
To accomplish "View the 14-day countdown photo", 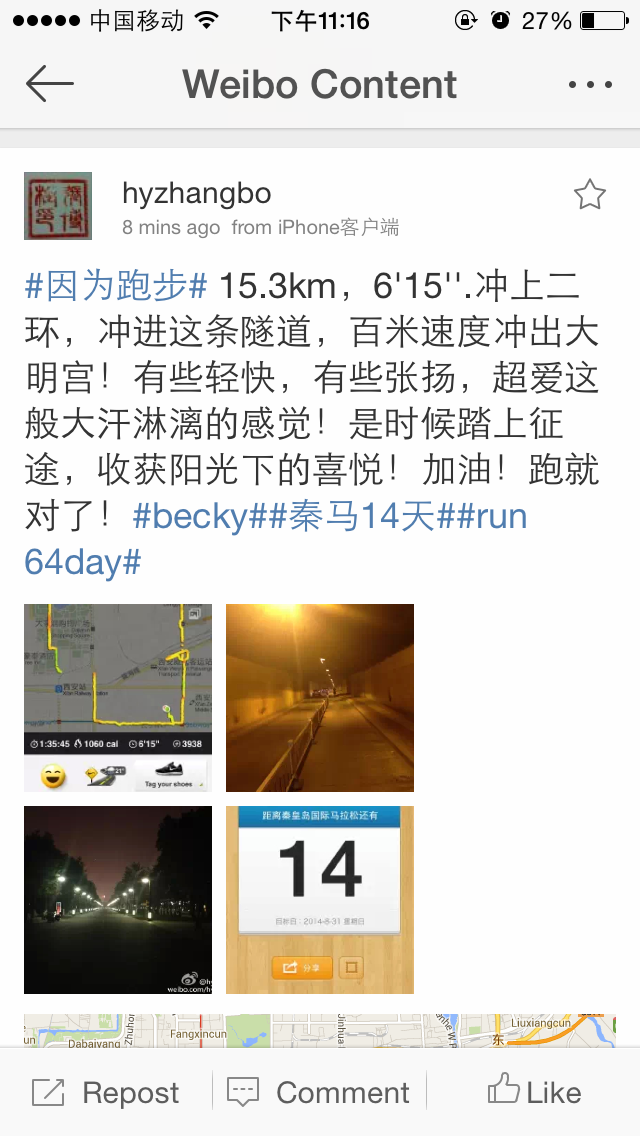I will [x=320, y=899].
